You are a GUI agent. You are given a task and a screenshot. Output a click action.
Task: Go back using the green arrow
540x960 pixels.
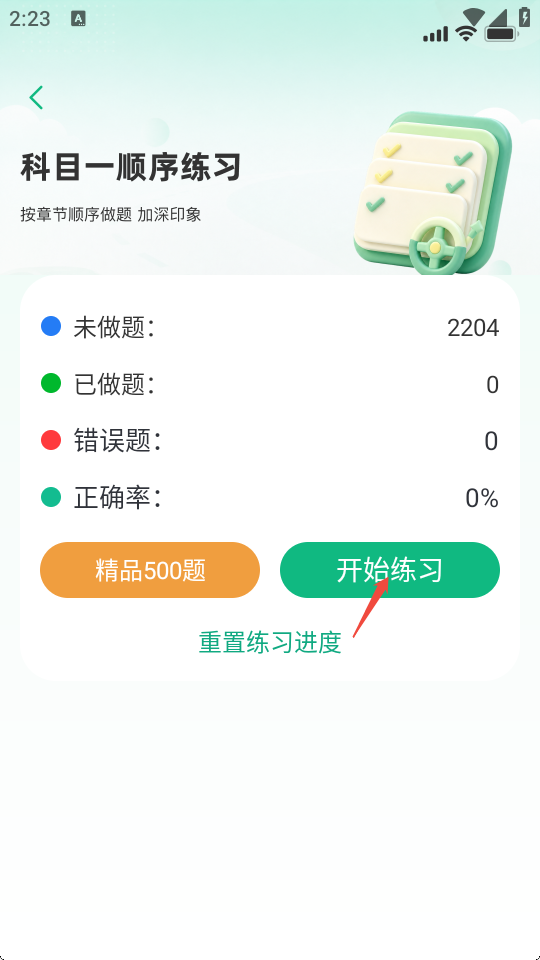point(36,97)
